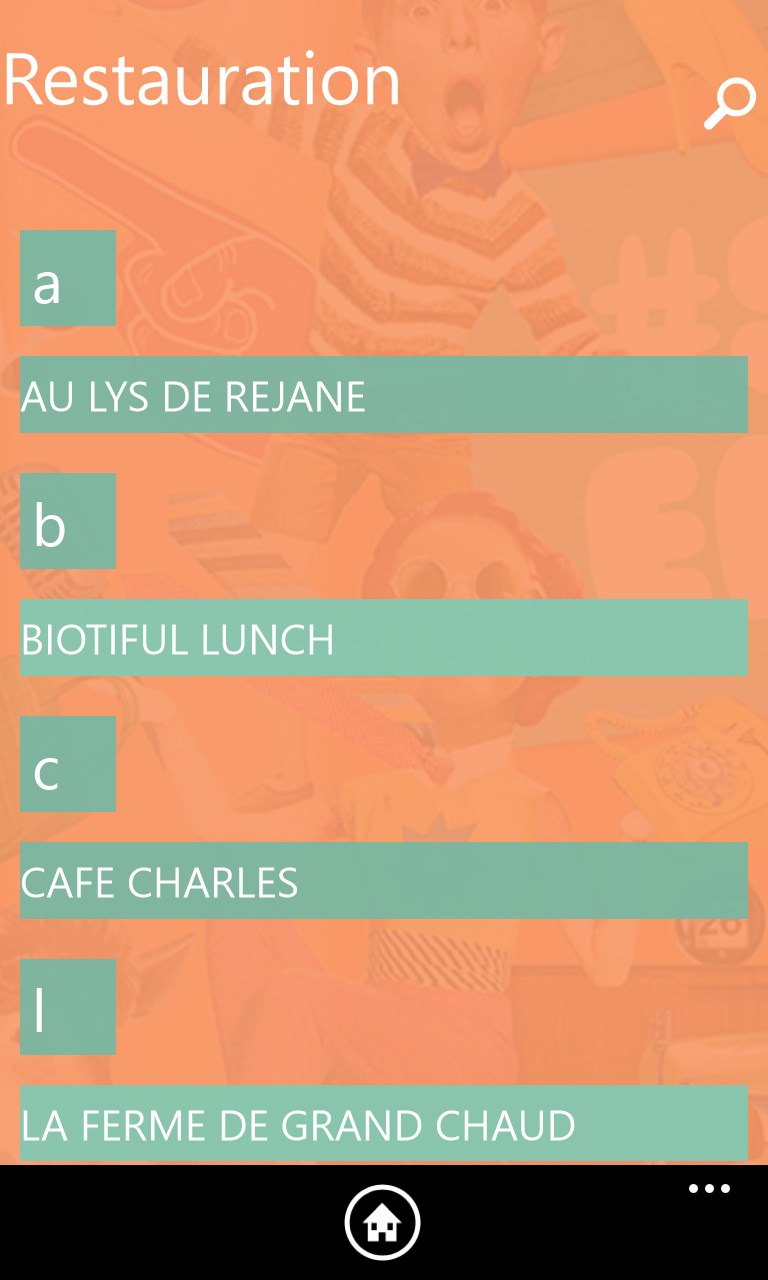Open LA FERME DE GRAND CHAUD
Screen dimensions: 768x1280
384,1123
